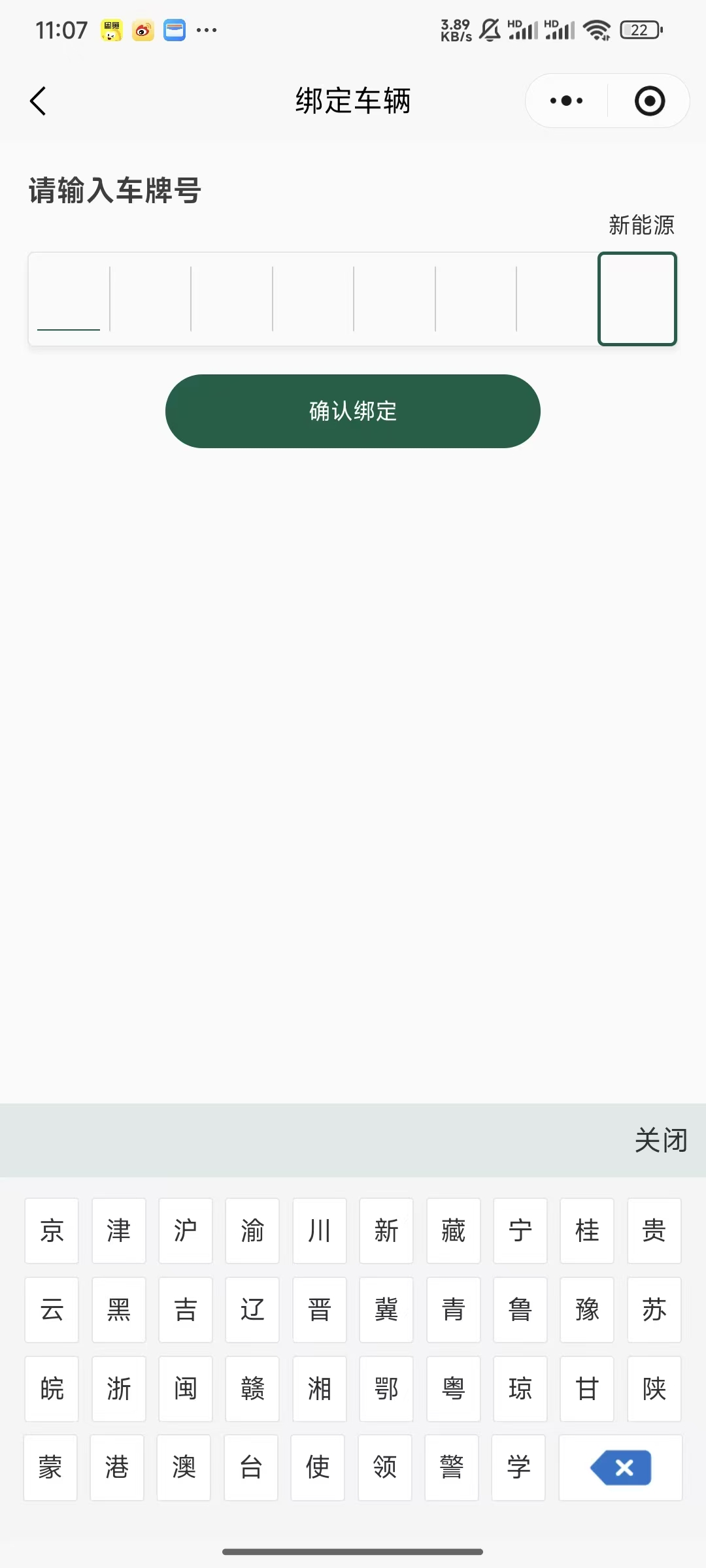Tap the 鲁 province key
The height and width of the screenshot is (1568, 706).
520,1310
